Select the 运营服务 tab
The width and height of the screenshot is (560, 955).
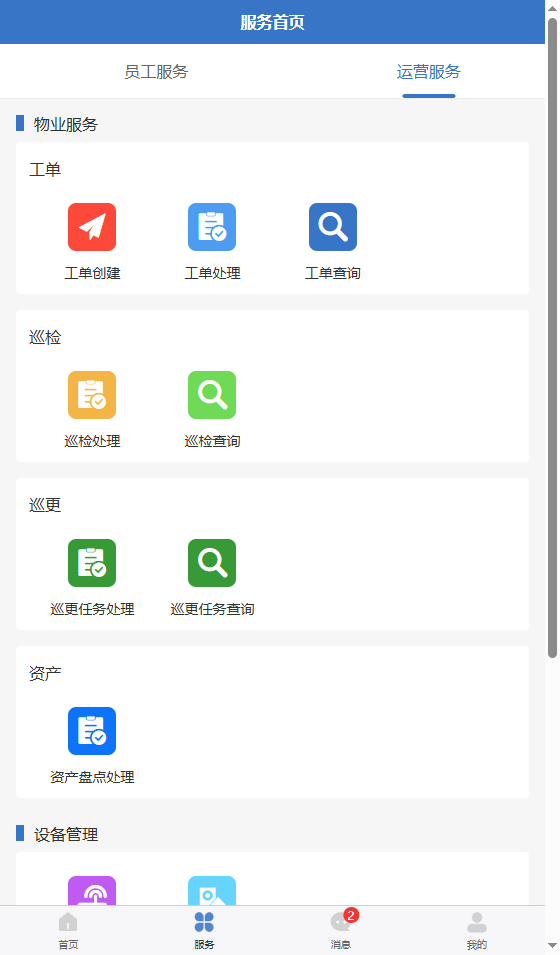[x=428, y=72]
